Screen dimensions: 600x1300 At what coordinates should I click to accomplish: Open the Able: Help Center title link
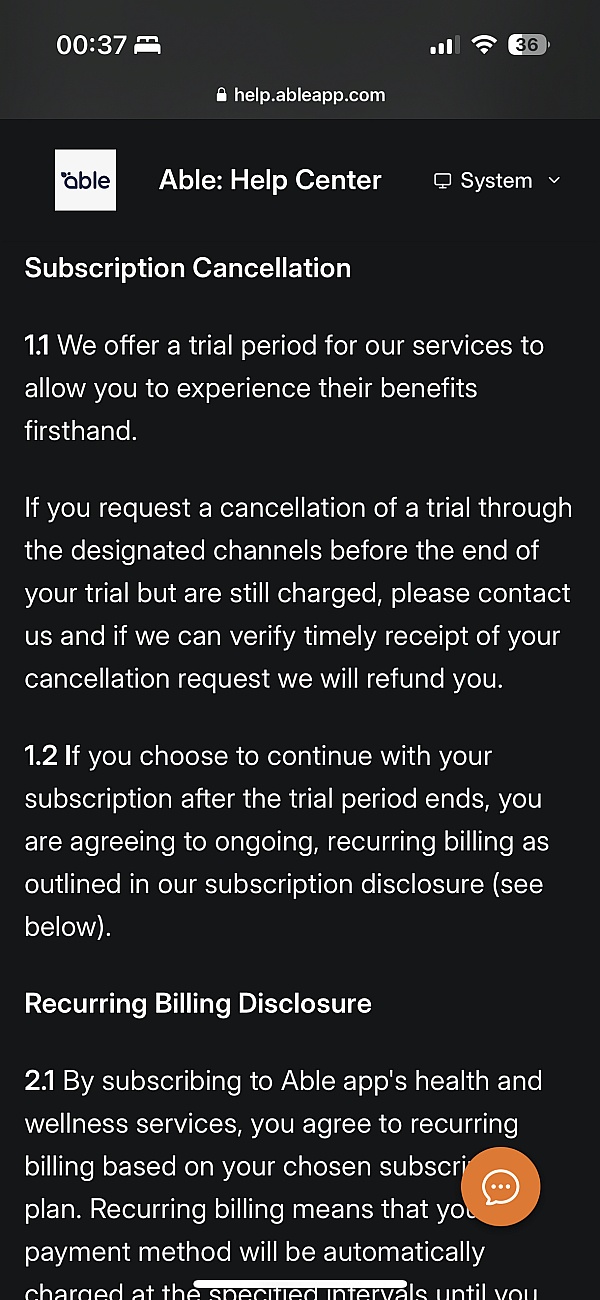(270, 180)
